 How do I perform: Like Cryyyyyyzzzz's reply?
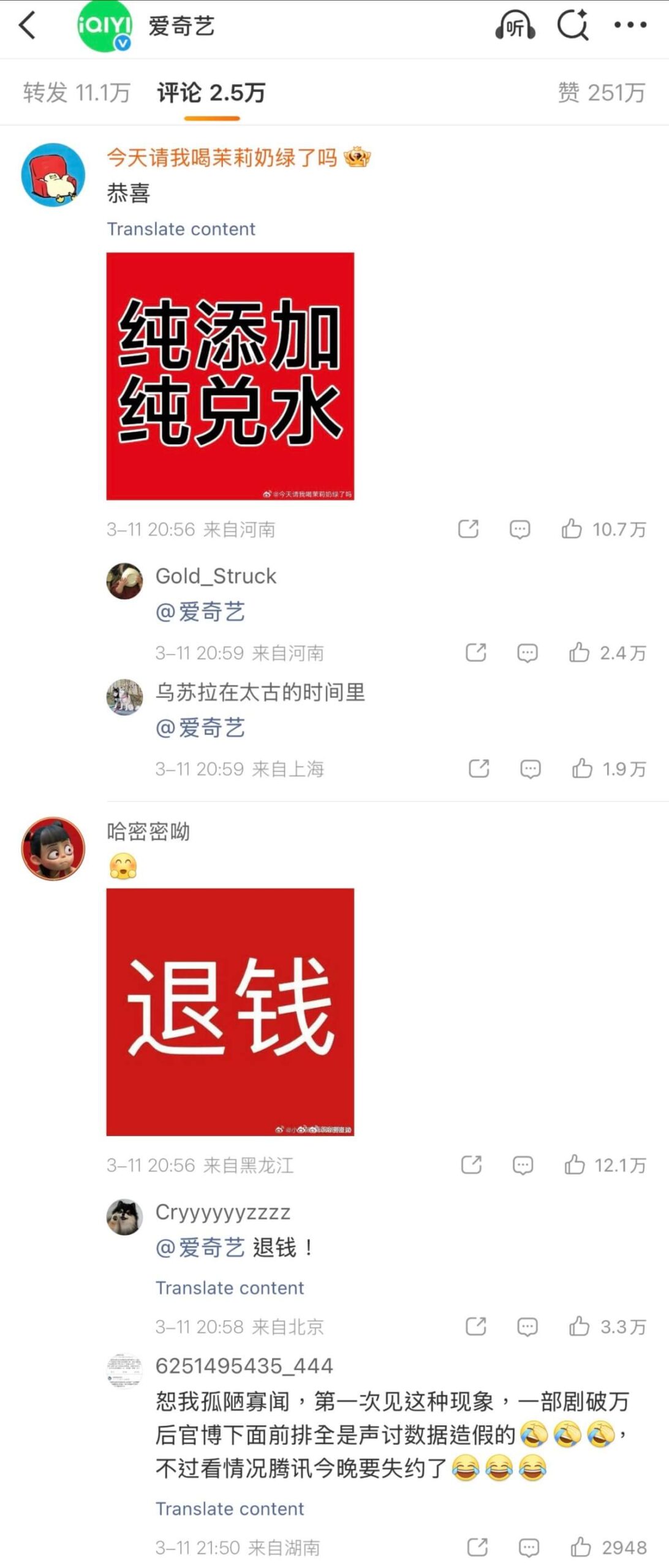579,1327
